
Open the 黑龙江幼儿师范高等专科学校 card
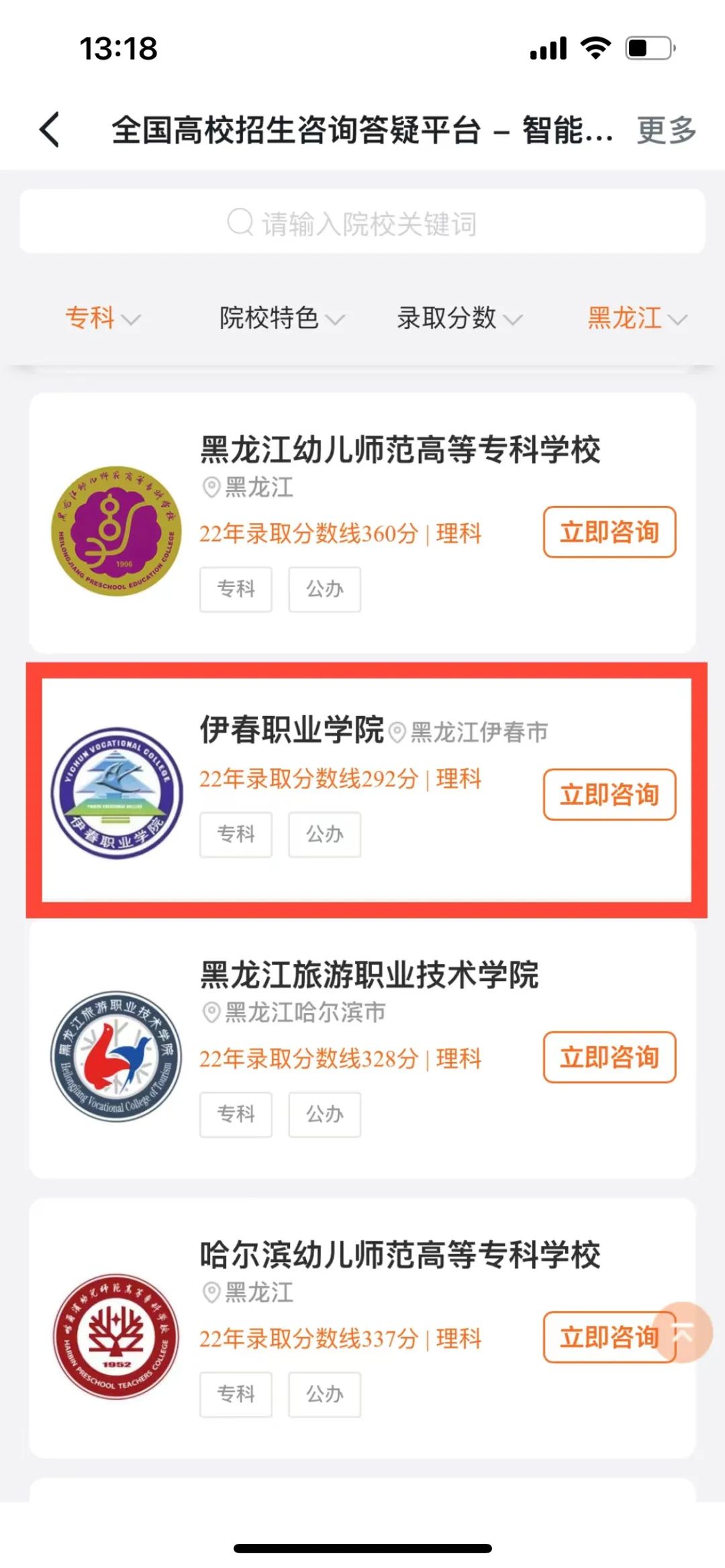[x=400, y=450]
